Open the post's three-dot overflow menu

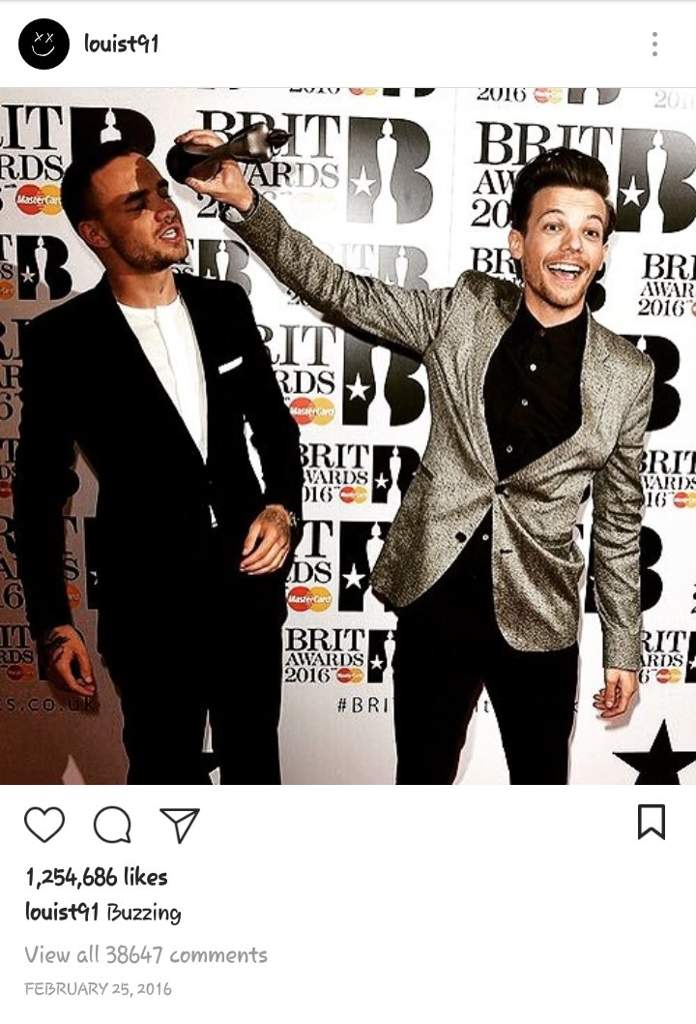(654, 44)
